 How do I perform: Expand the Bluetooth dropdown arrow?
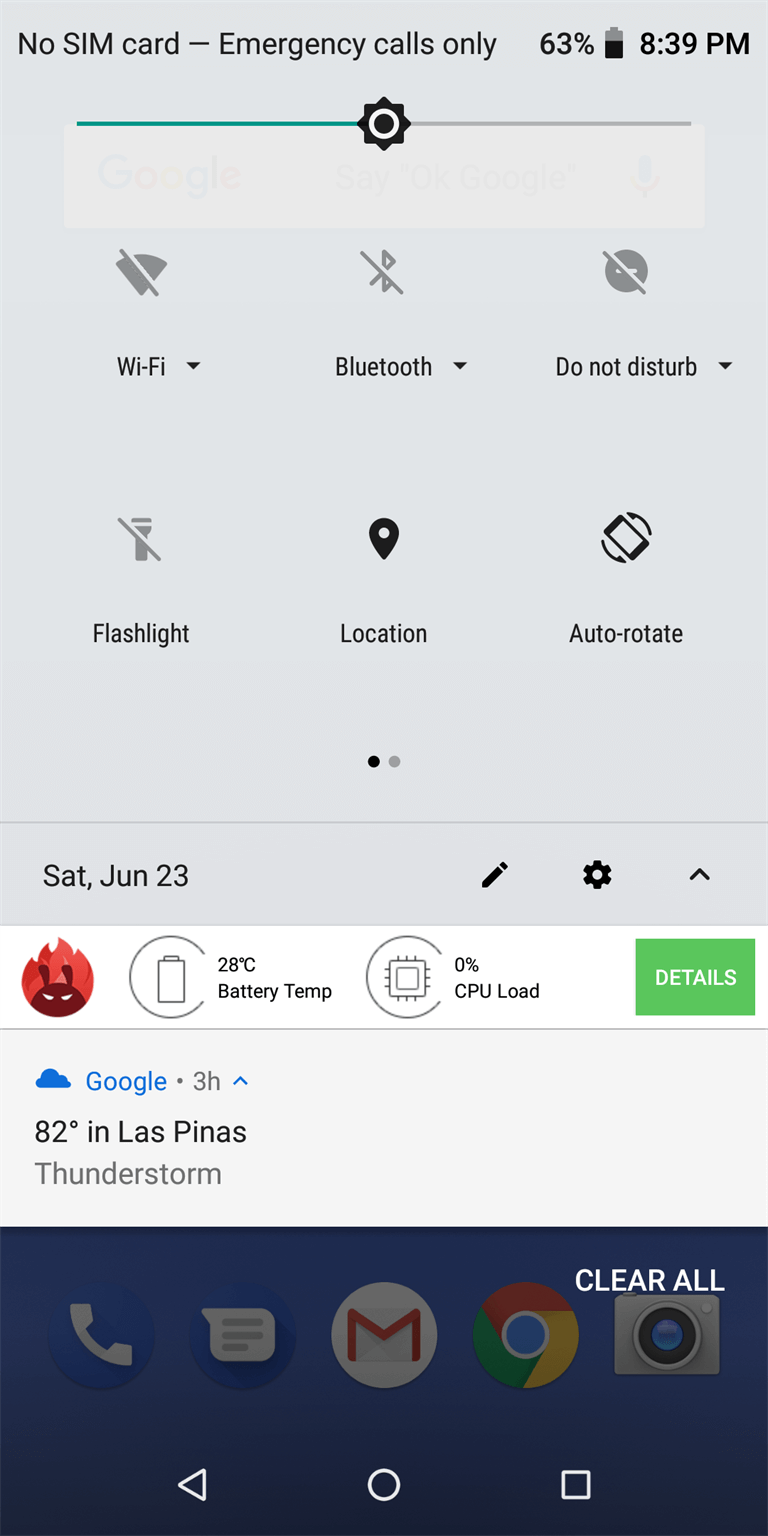(460, 366)
